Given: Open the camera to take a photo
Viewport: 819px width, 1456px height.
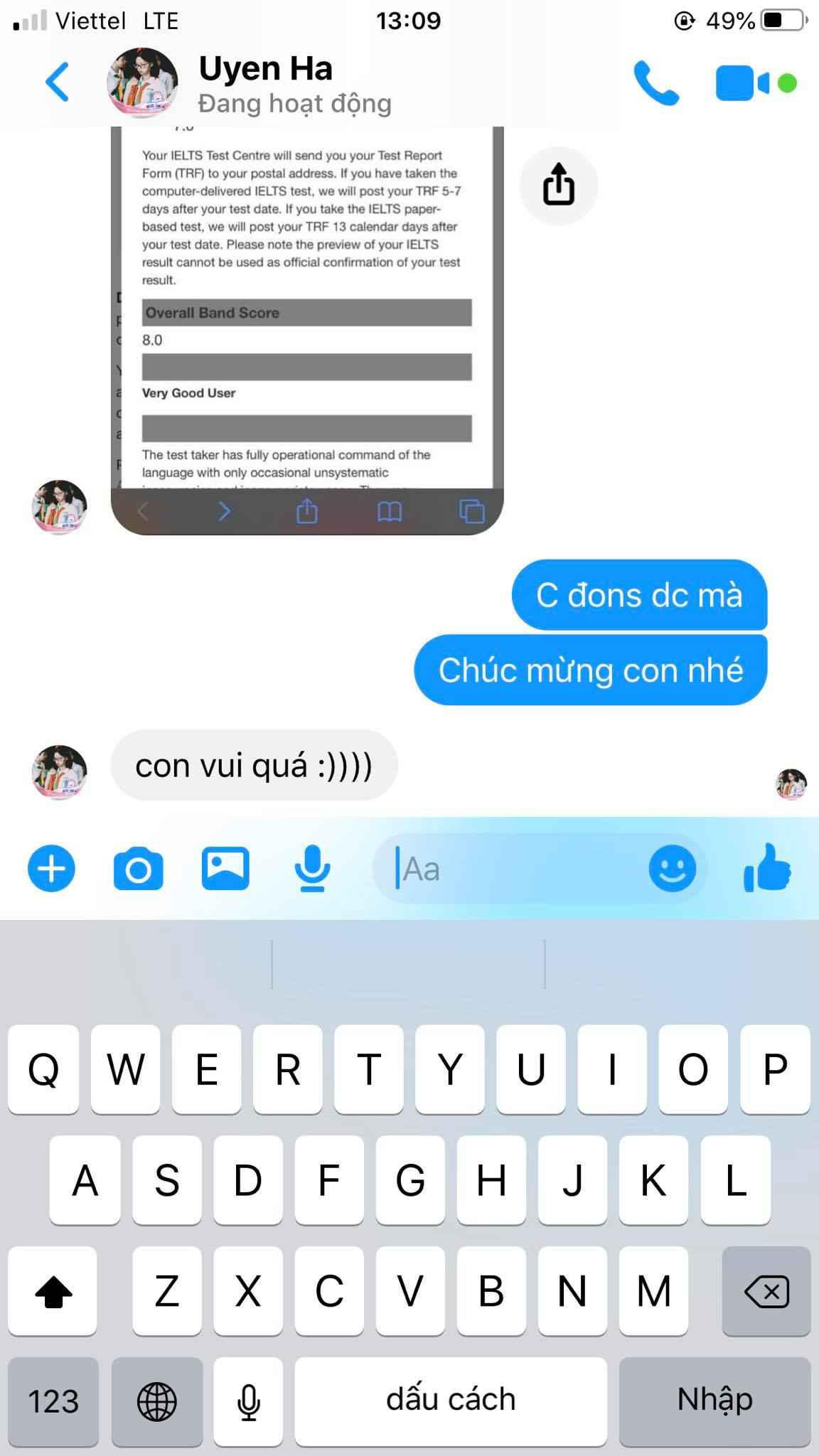Looking at the screenshot, I should [138, 869].
